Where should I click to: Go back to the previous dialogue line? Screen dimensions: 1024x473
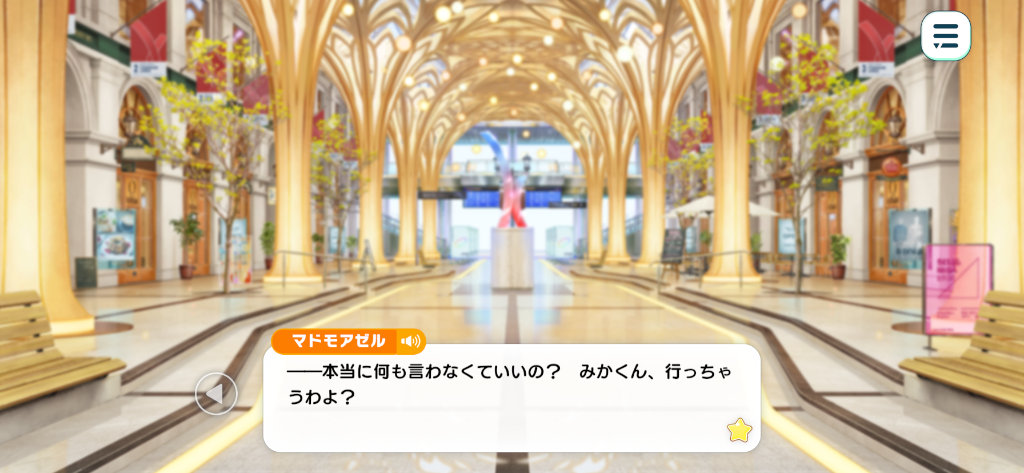216,393
